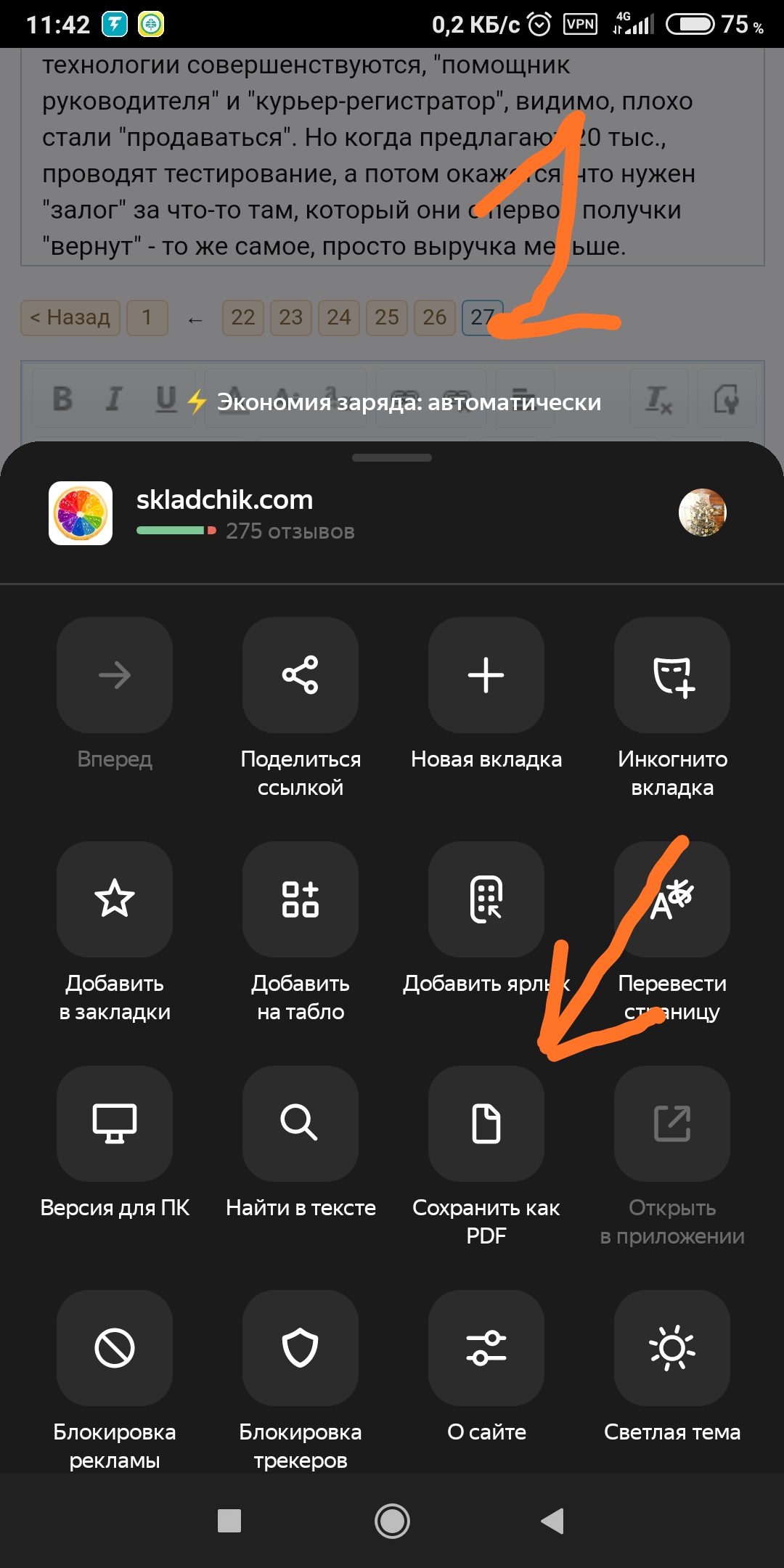Image resolution: width=784 pixels, height=1568 pixels.
Task: Go to the system home screen
Action: tap(392, 1521)
